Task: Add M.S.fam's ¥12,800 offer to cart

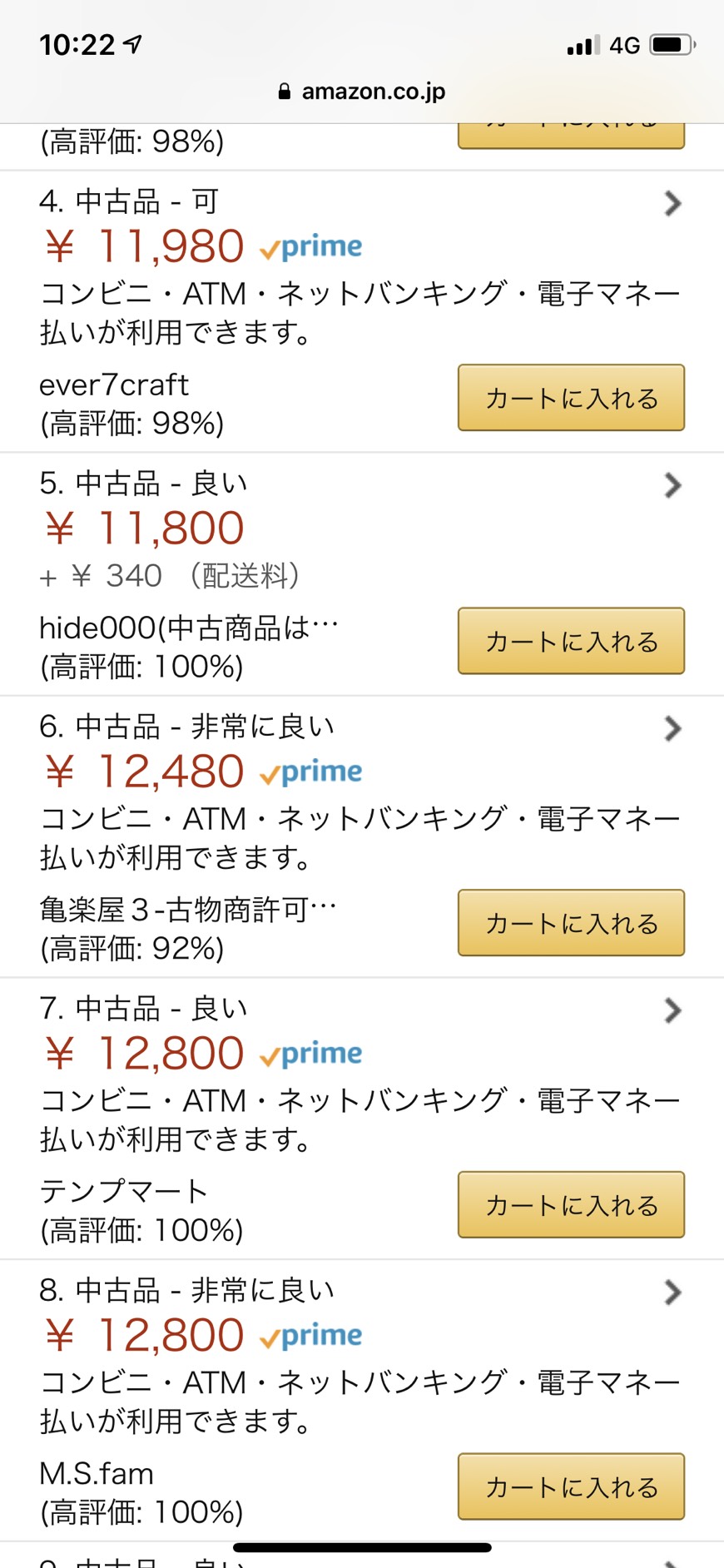Action: click(x=571, y=1486)
